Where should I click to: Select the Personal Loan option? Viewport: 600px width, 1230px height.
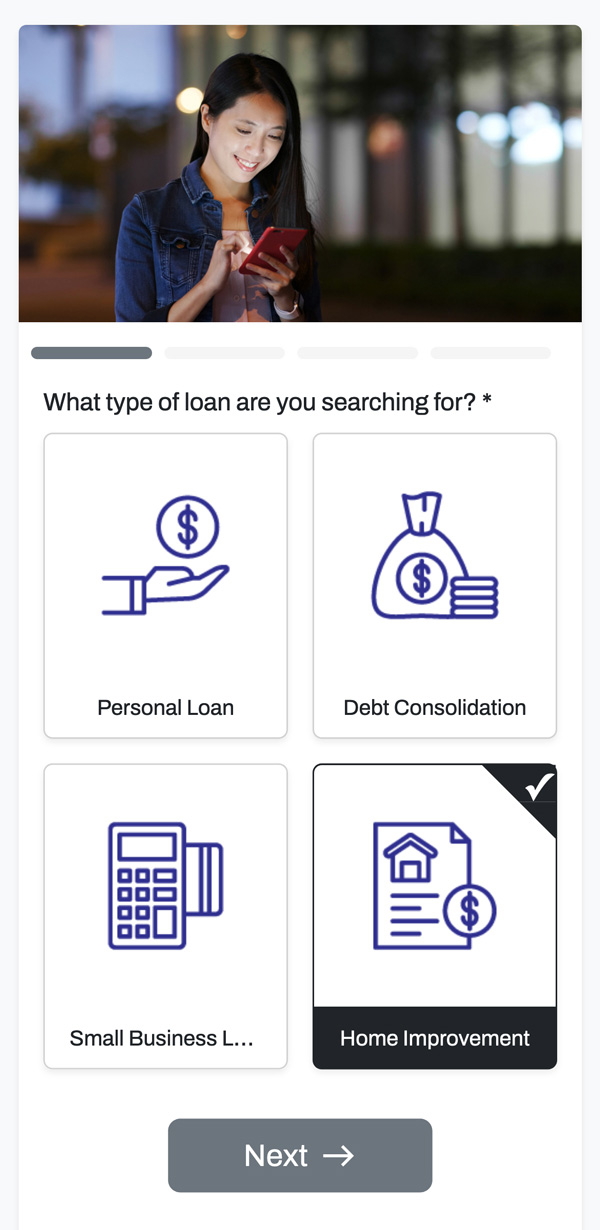click(x=165, y=585)
